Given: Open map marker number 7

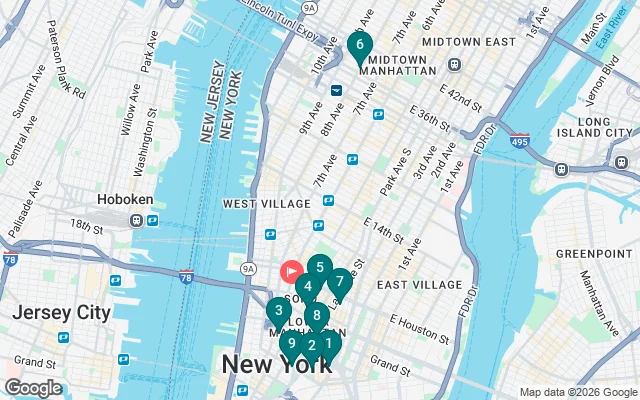Looking at the screenshot, I should point(340,282).
